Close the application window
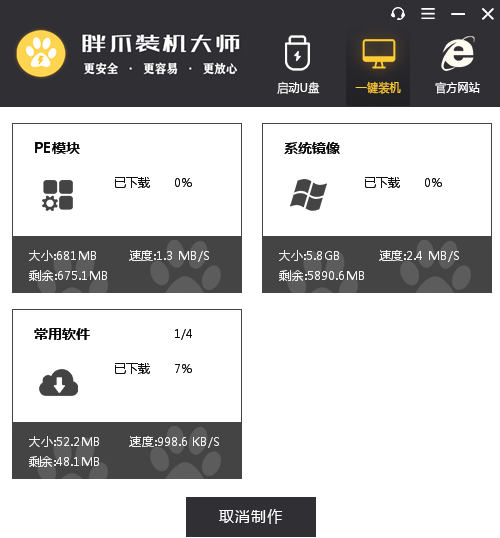This screenshot has width=500, height=538. tap(488, 14)
